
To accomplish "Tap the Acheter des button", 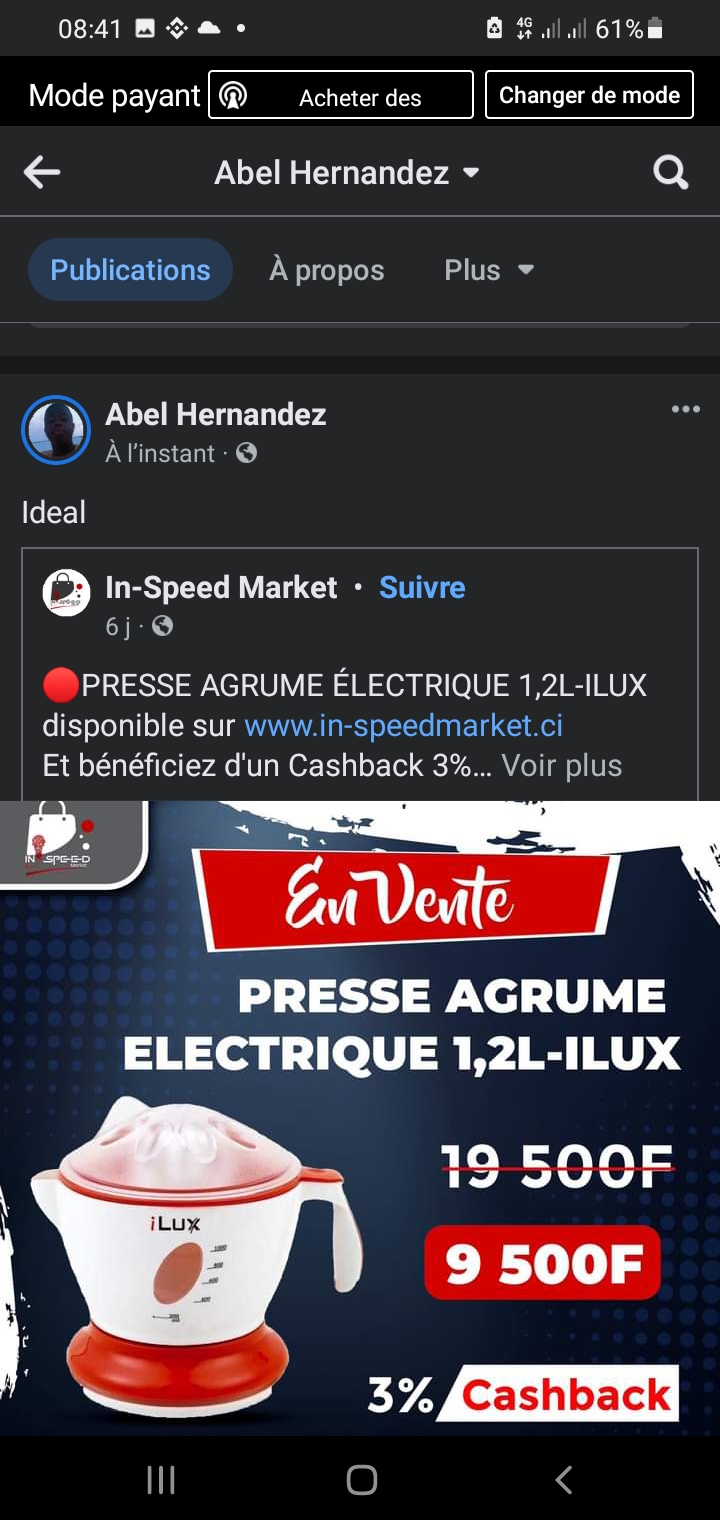I will (341, 95).
